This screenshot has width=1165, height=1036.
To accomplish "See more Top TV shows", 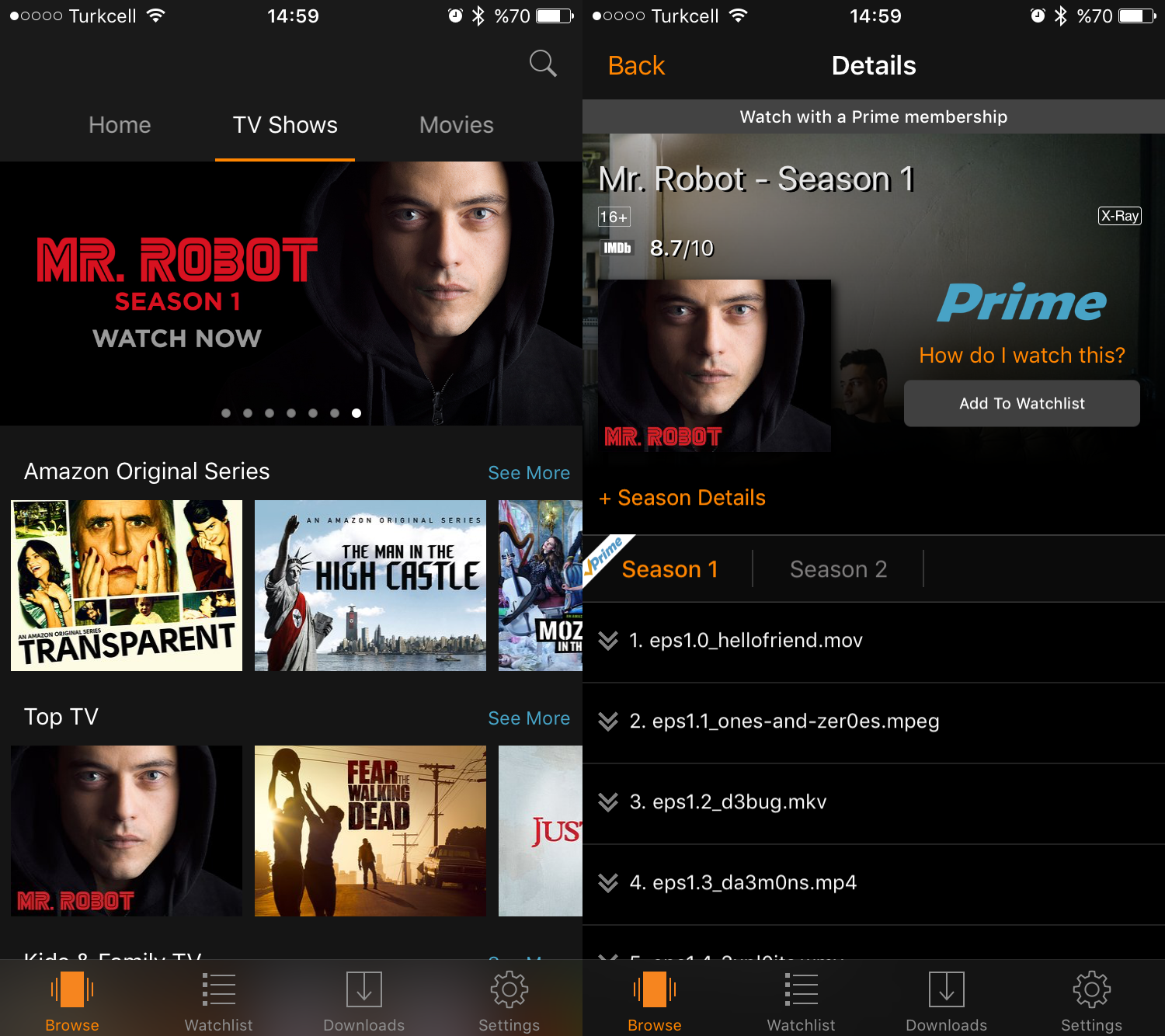I will pos(528,718).
